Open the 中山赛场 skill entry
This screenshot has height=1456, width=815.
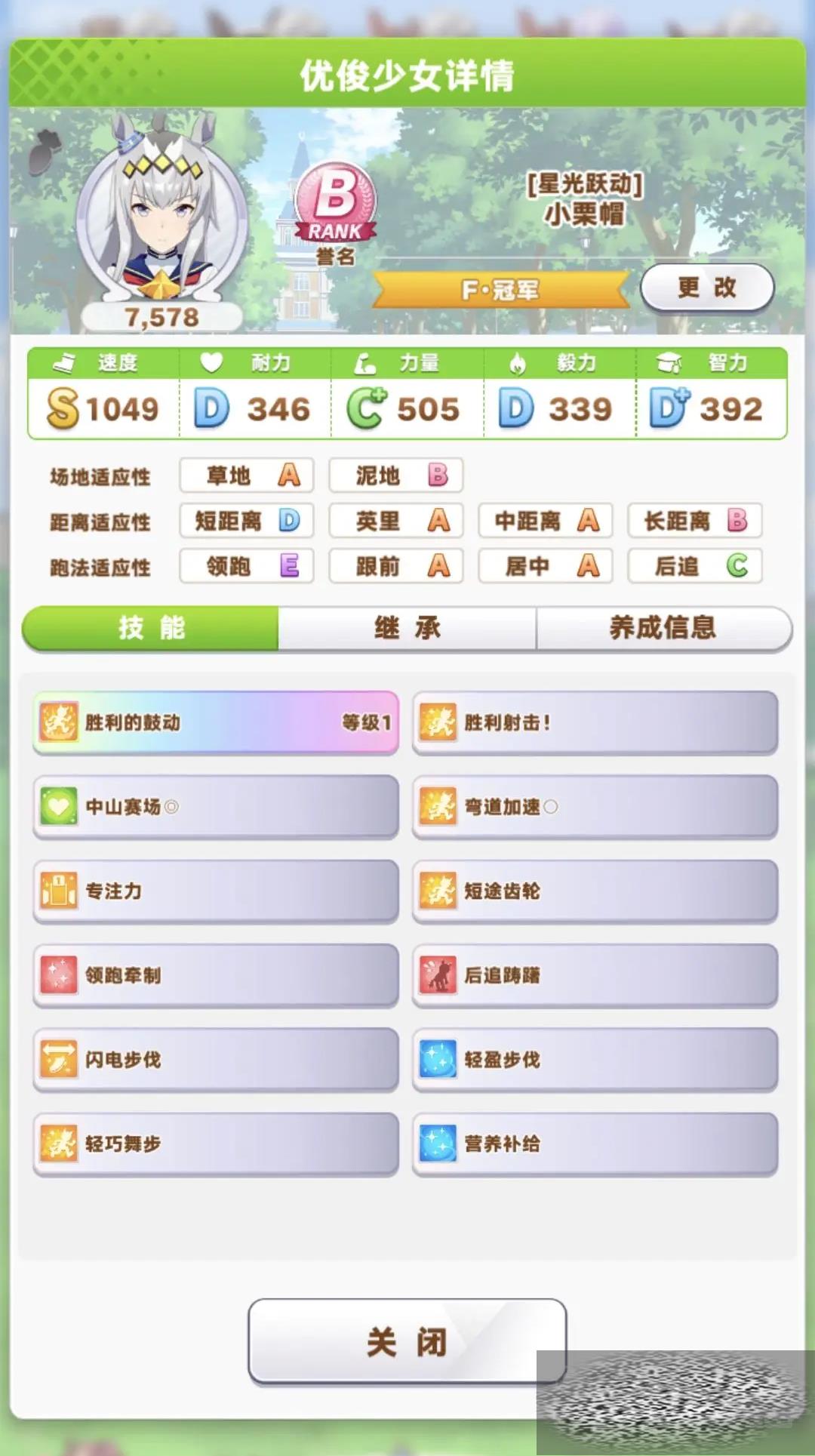[216, 807]
